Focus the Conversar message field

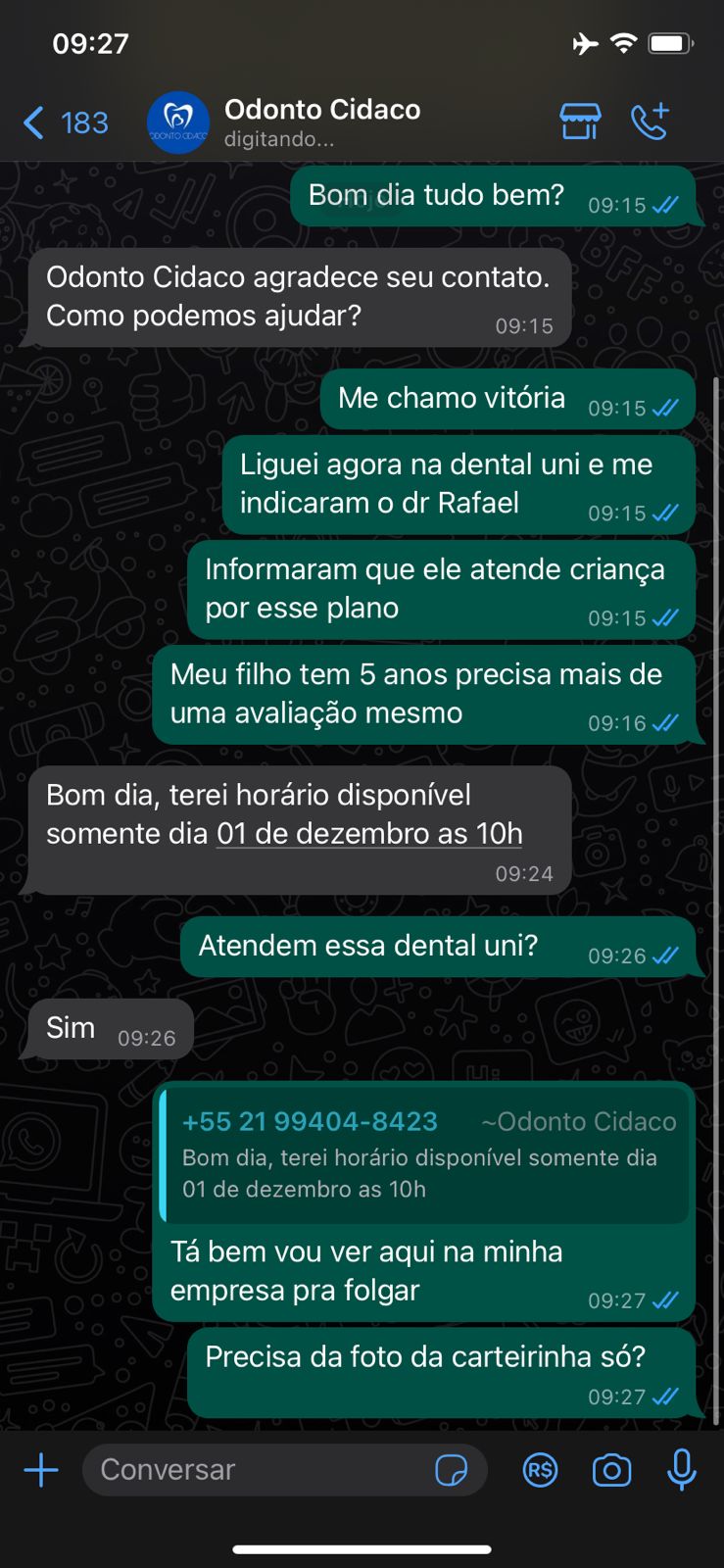click(x=255, y=1470)
